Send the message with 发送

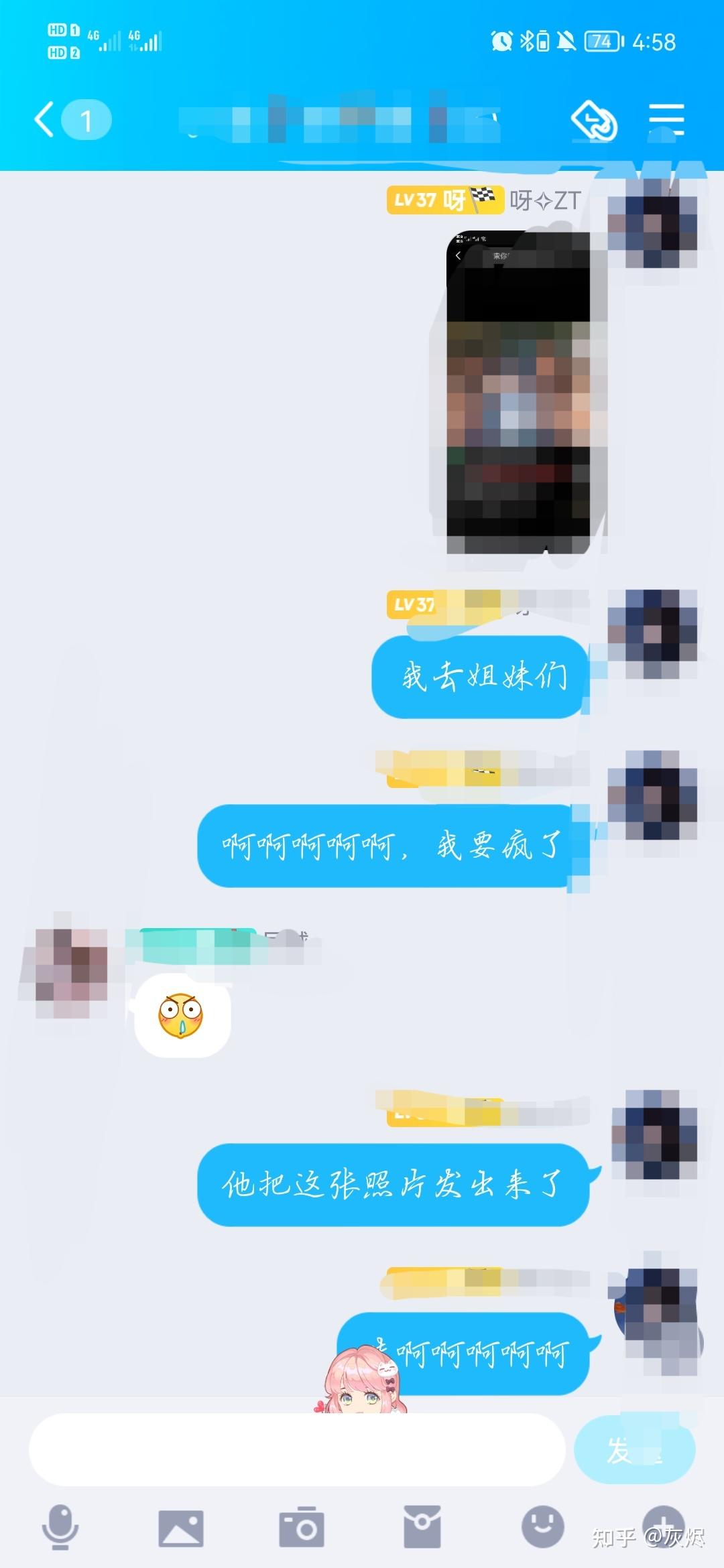634,1449
